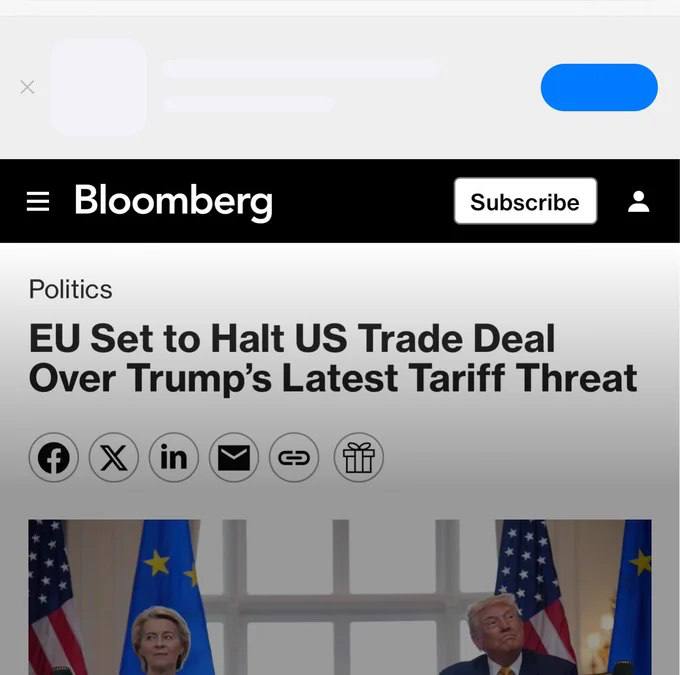Tap the blue banner button

click(x=599, y=87)
